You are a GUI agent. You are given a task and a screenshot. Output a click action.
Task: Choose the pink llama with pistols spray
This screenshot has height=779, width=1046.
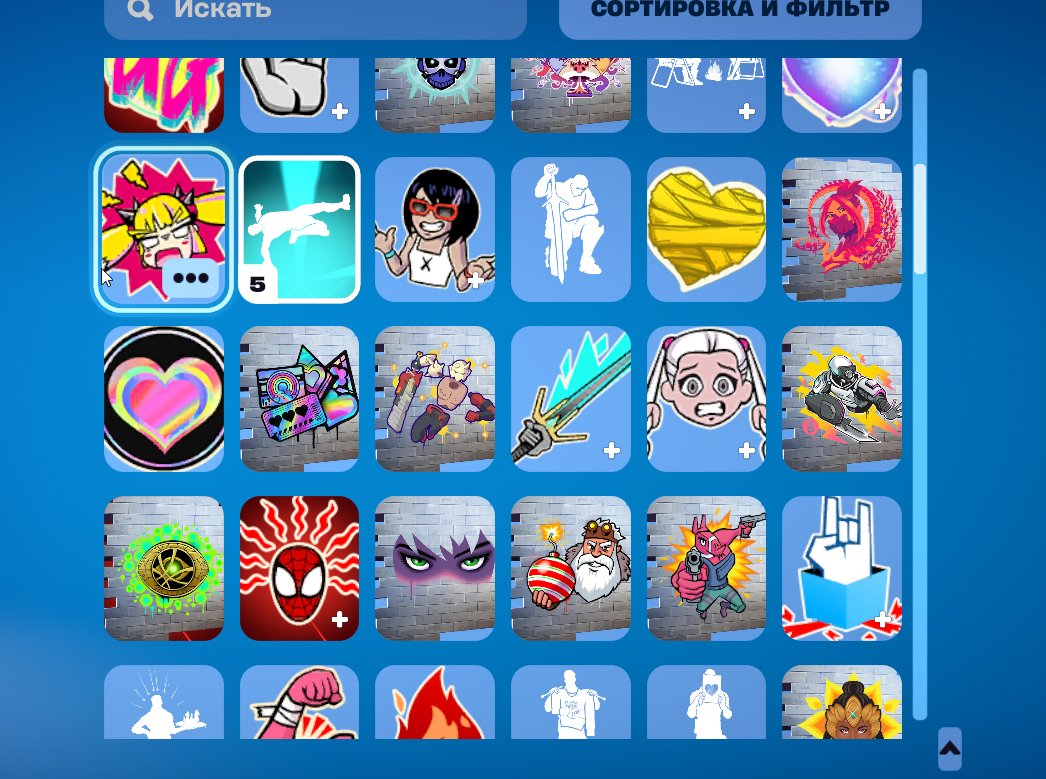click(706, 568)
